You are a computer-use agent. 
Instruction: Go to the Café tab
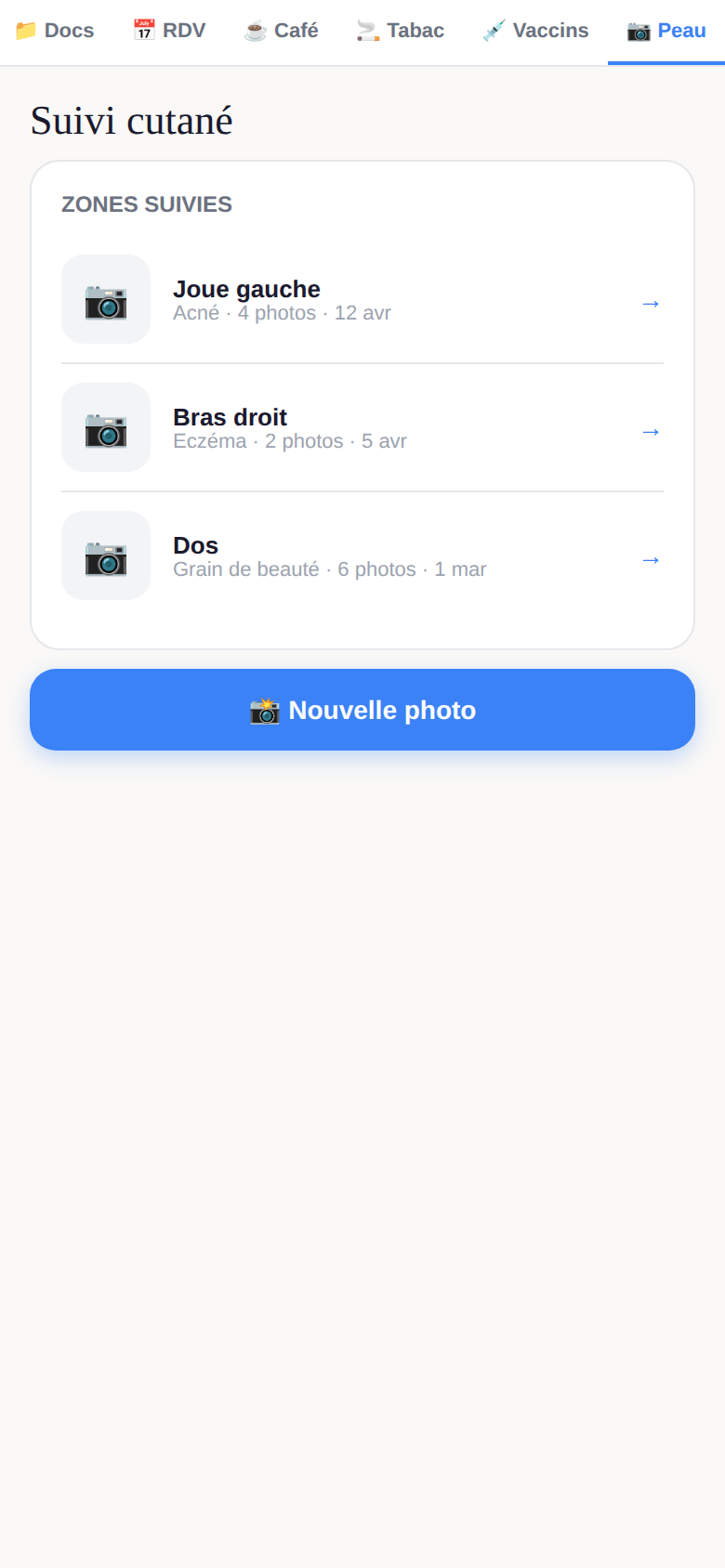(x=281, y=31)
